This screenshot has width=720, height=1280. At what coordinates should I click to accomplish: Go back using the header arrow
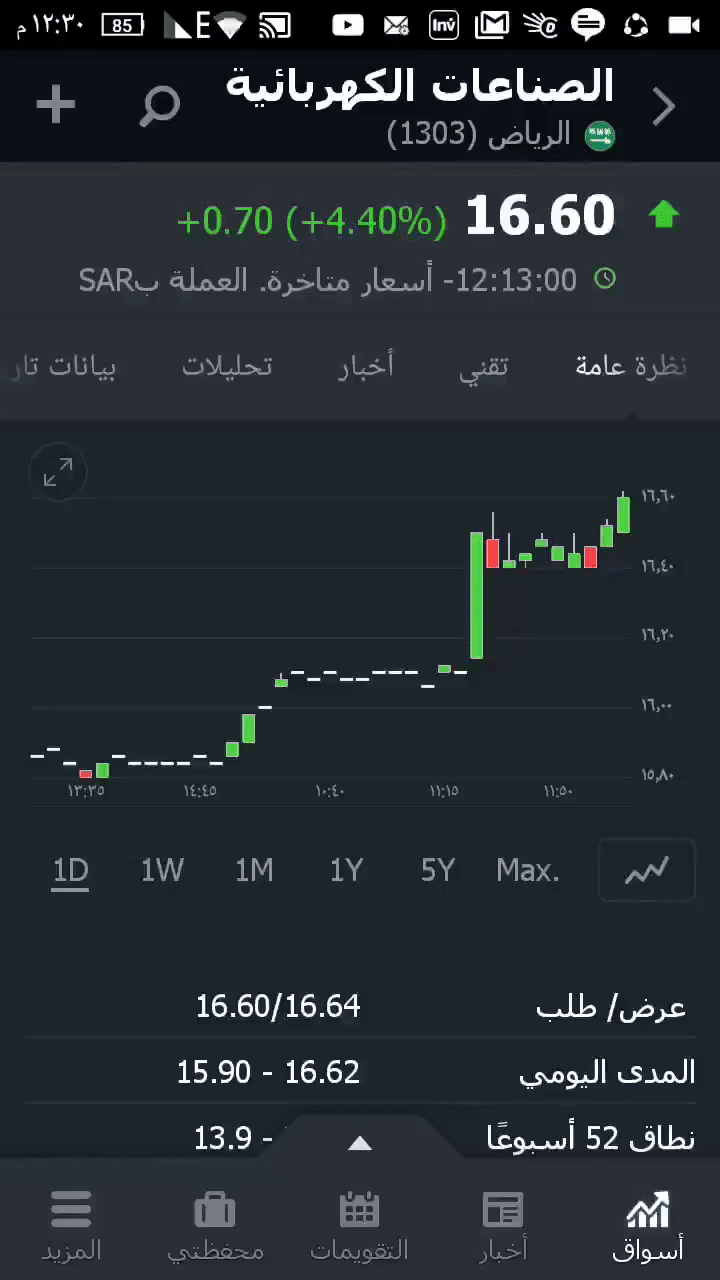pos(664,106)
